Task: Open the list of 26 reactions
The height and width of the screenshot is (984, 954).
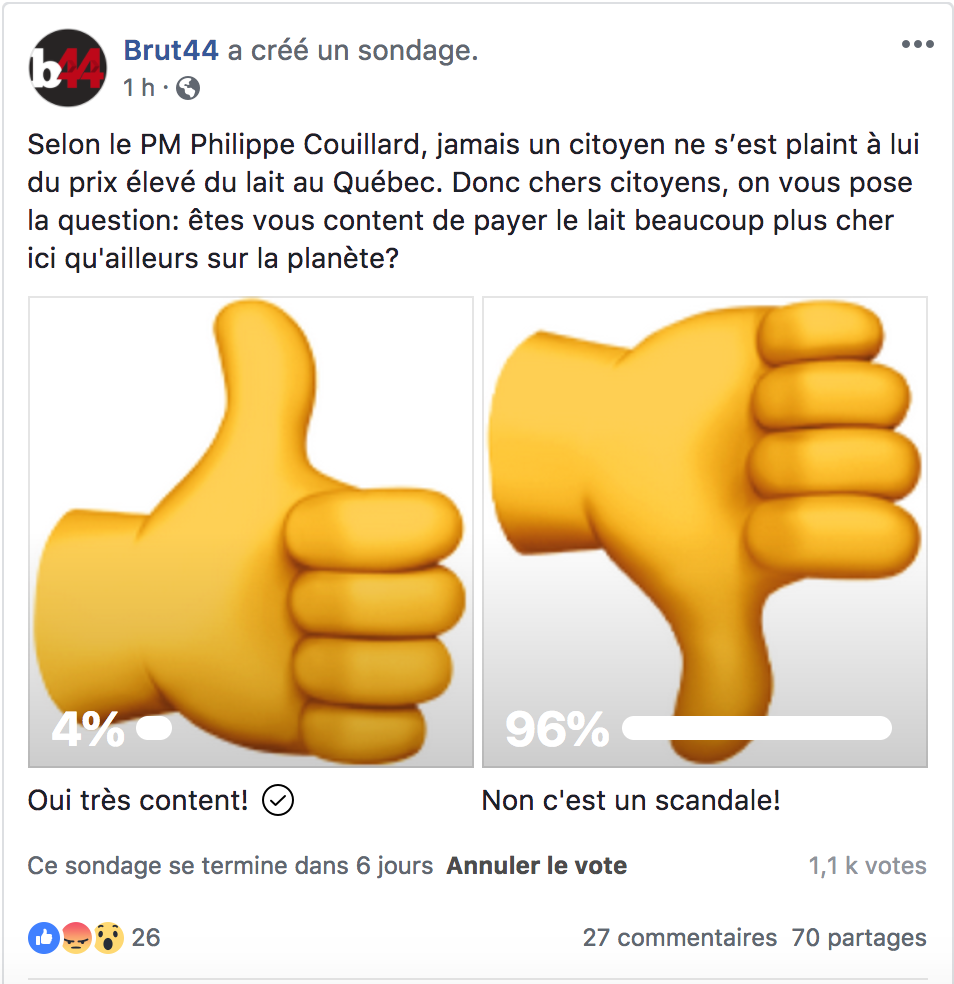Action: click(94, 938)
